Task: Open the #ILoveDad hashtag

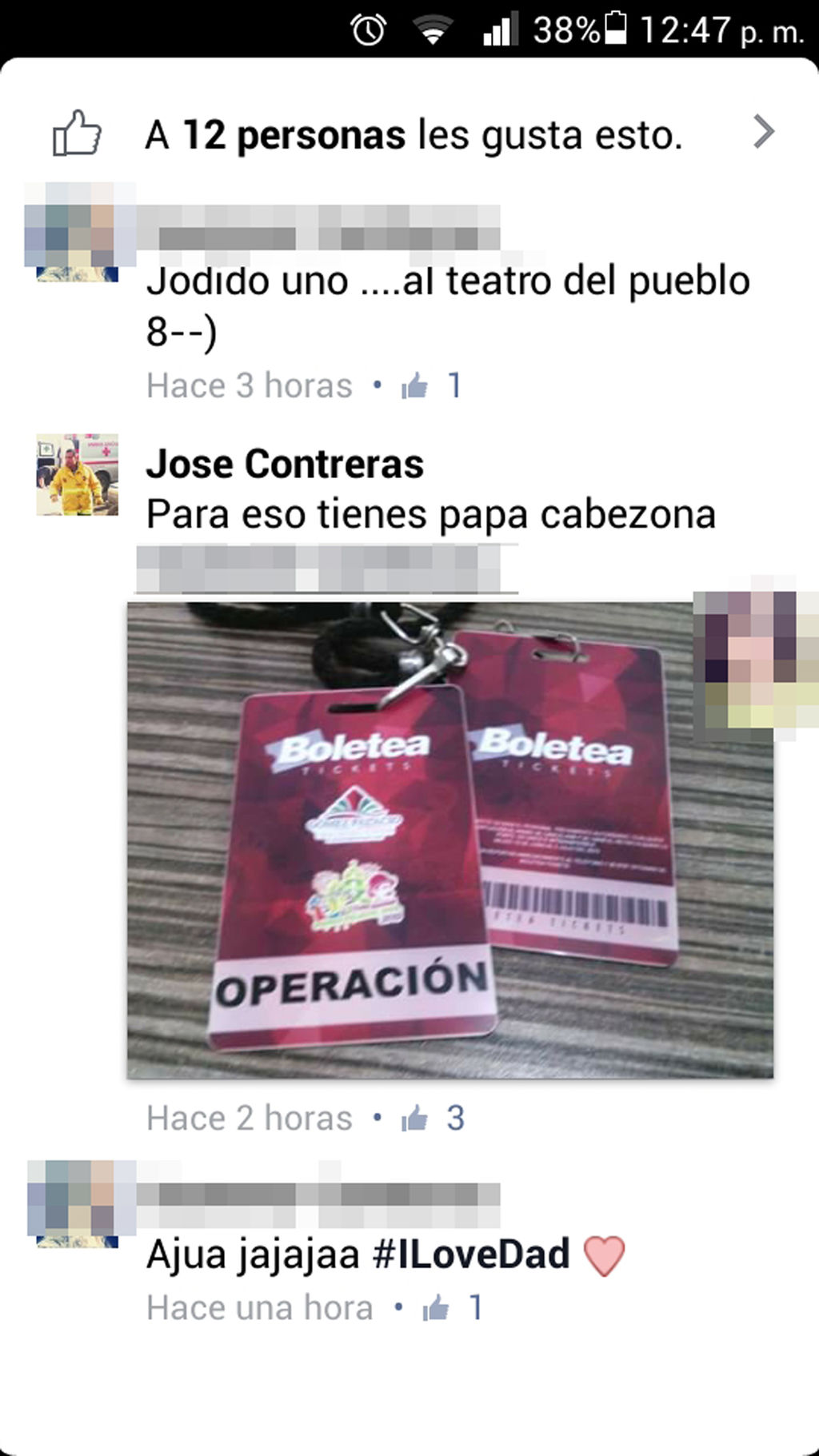Action: (472, 1254)
